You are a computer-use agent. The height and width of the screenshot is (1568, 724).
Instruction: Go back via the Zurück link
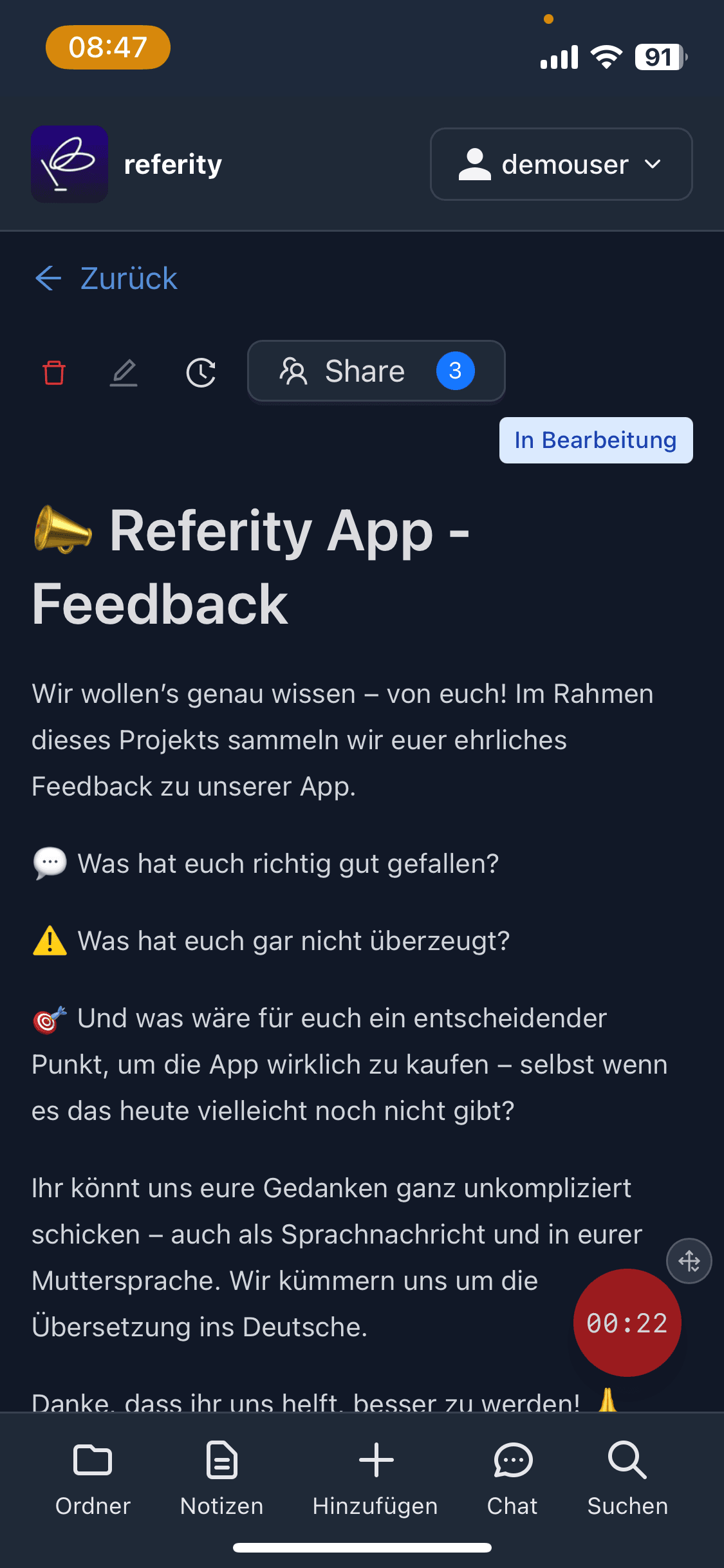106,279
